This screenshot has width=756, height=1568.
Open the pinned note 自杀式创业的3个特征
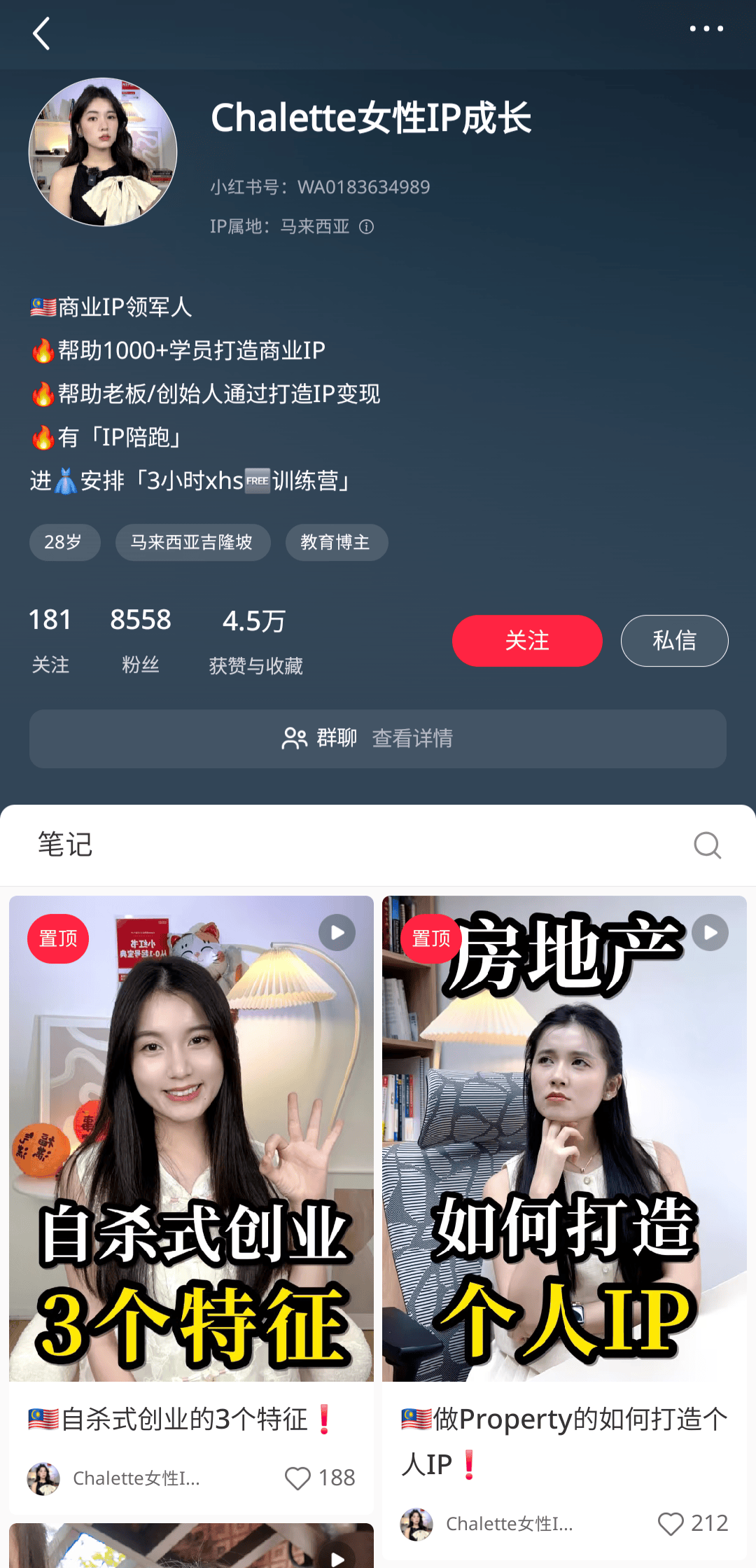pos(191,1138)
